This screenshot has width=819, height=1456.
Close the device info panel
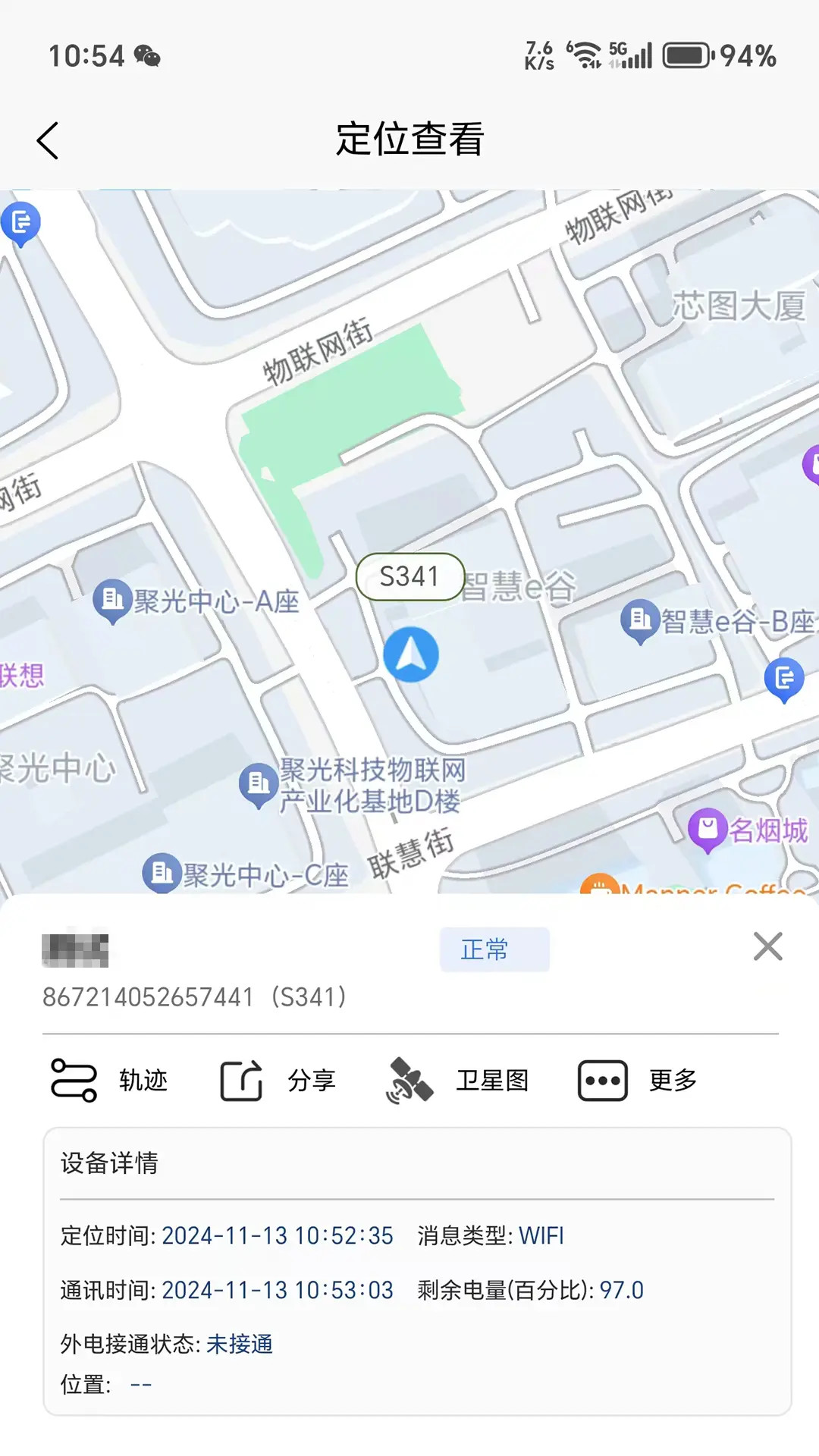(767, 946)
